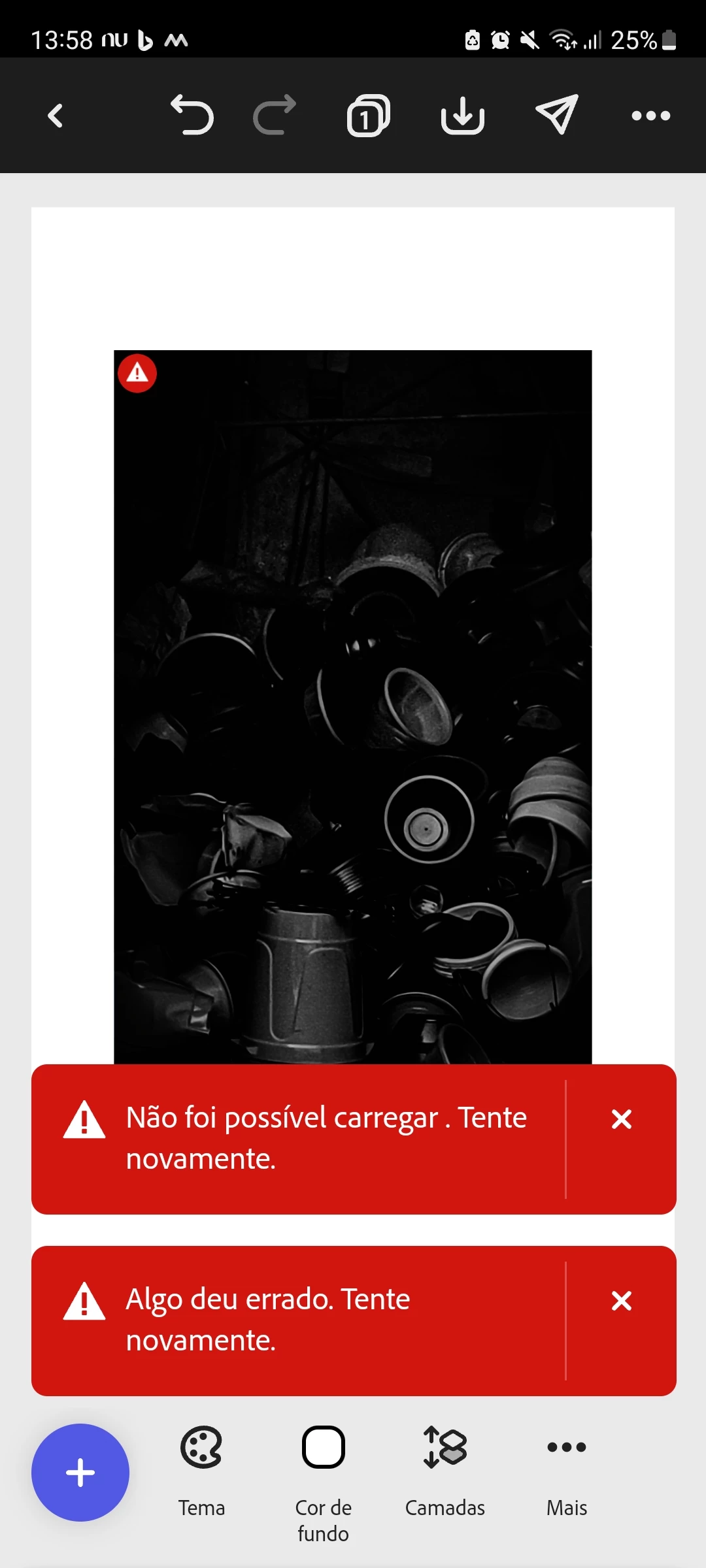706x1568 pixels.
Task: Add a new element with the plus button
Action: click(80, 1473)
